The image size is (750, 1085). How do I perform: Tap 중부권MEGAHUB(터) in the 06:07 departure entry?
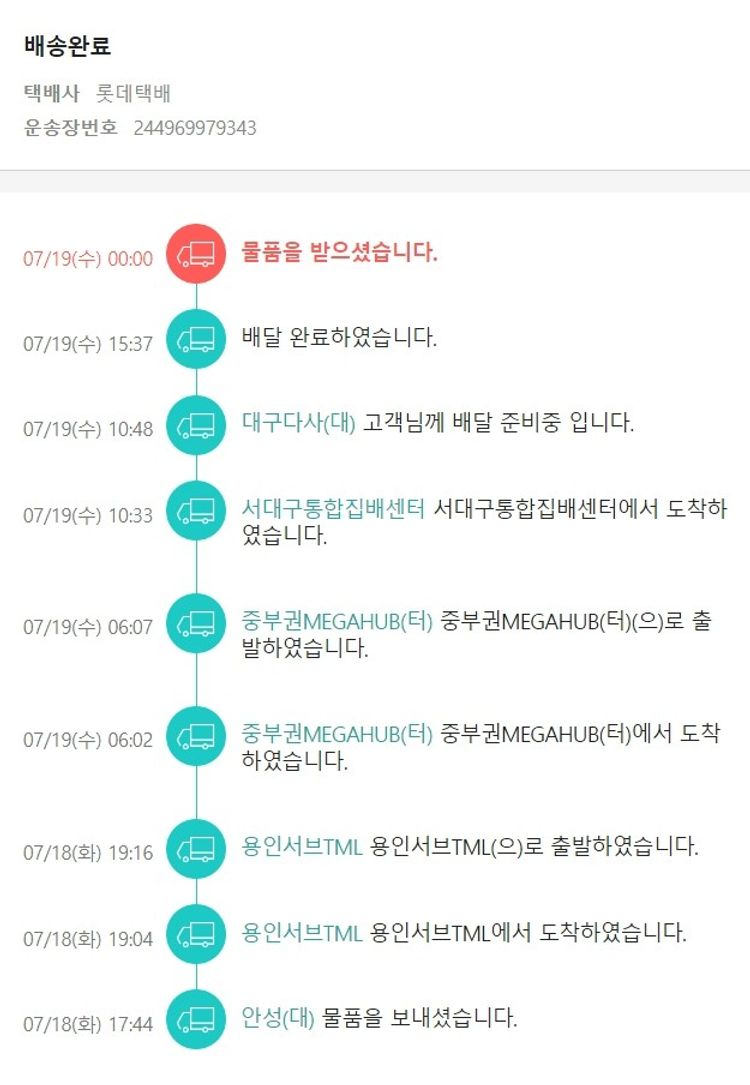click(337, 621)
